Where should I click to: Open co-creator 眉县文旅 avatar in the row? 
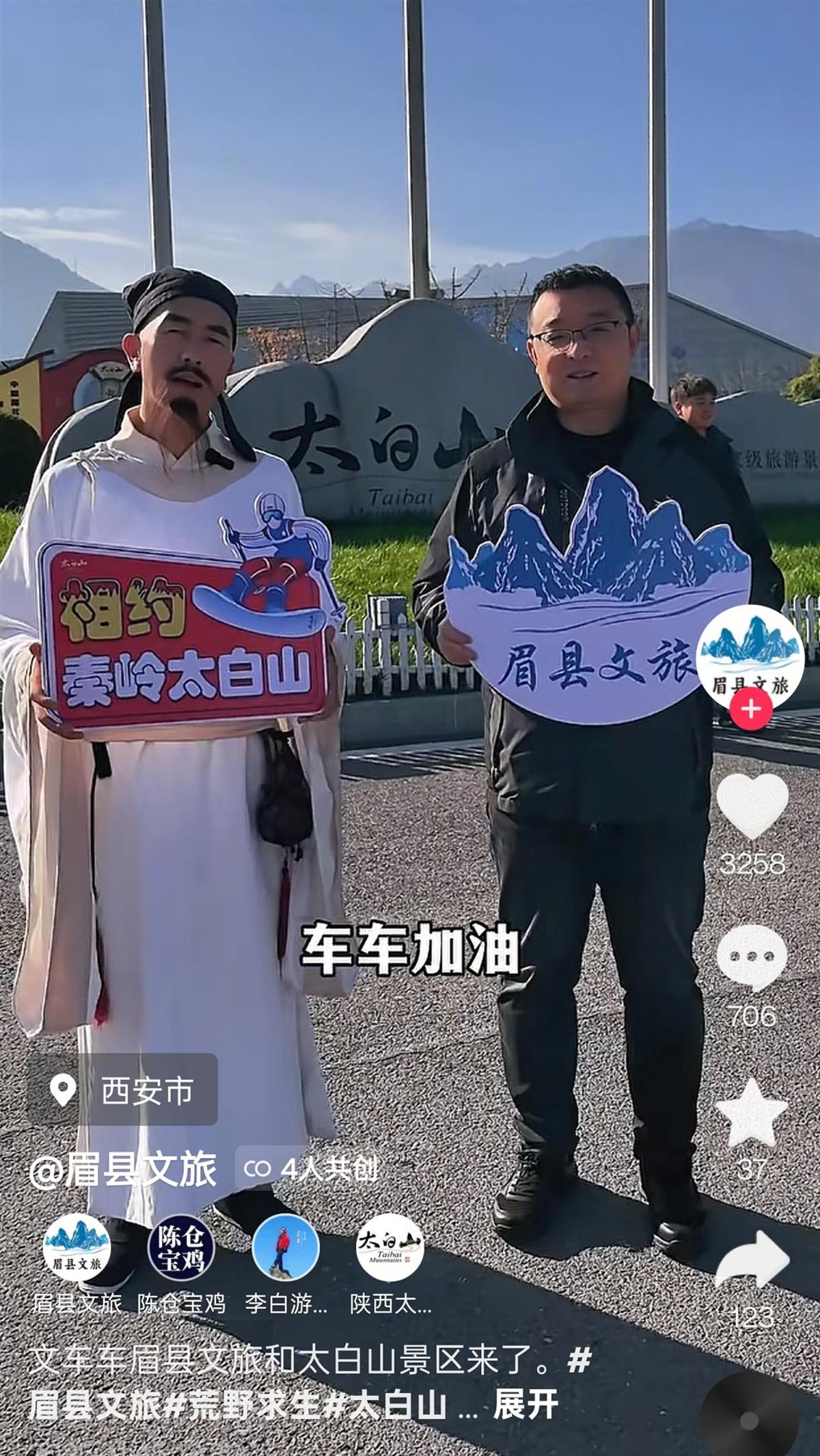pyautogui.click(x=77, y=1248)
